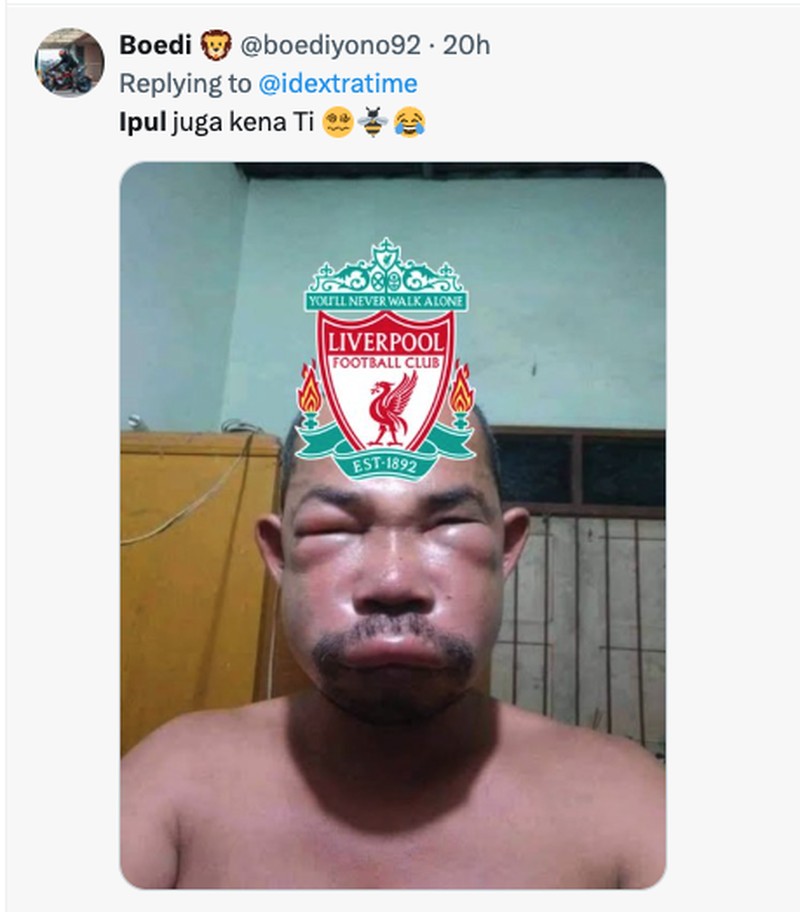Click the EST·1892 ribbon on the crest
800x912 pixels.
pos(386,465)
